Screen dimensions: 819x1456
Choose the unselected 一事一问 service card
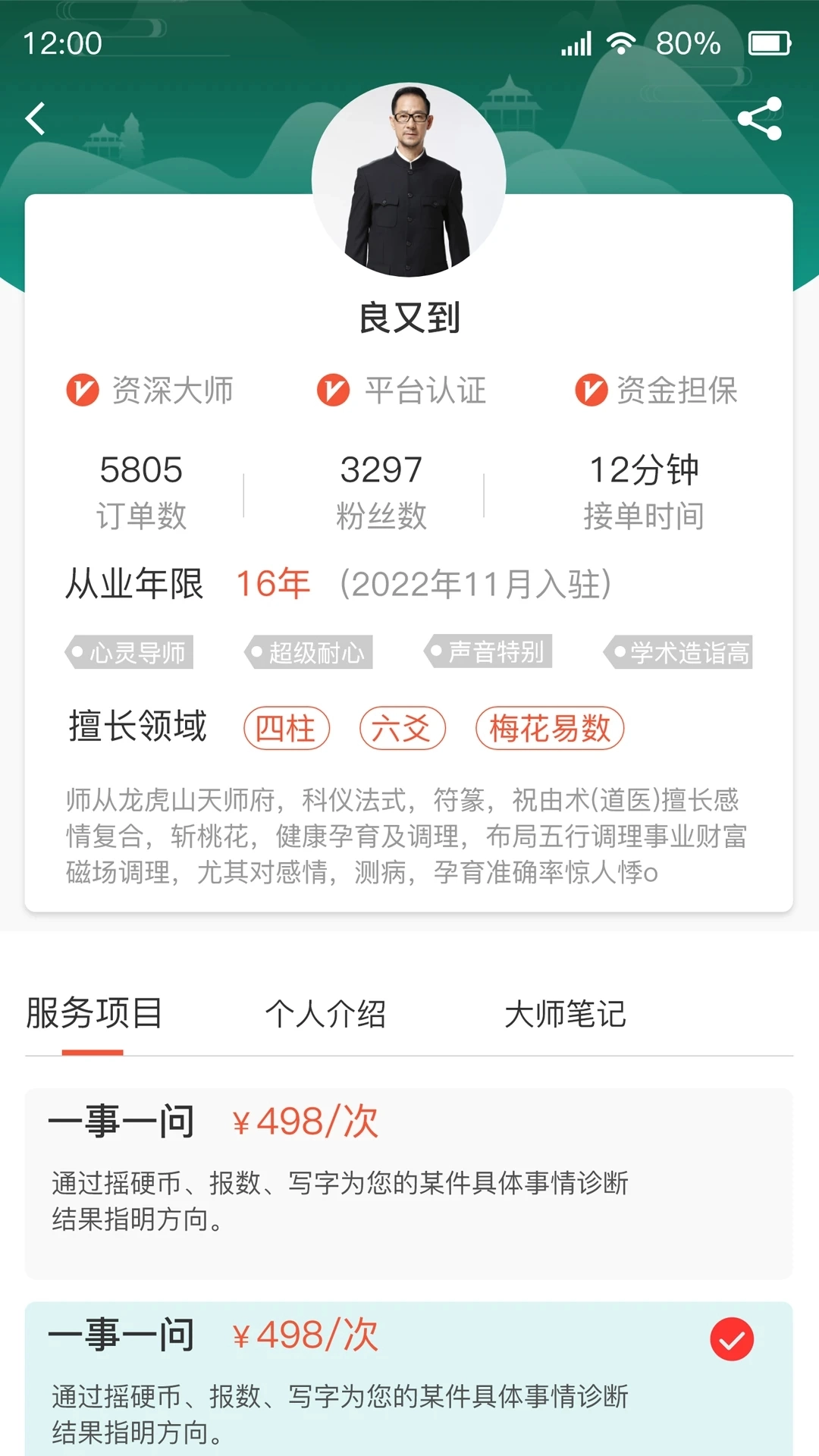point(409,1183)
